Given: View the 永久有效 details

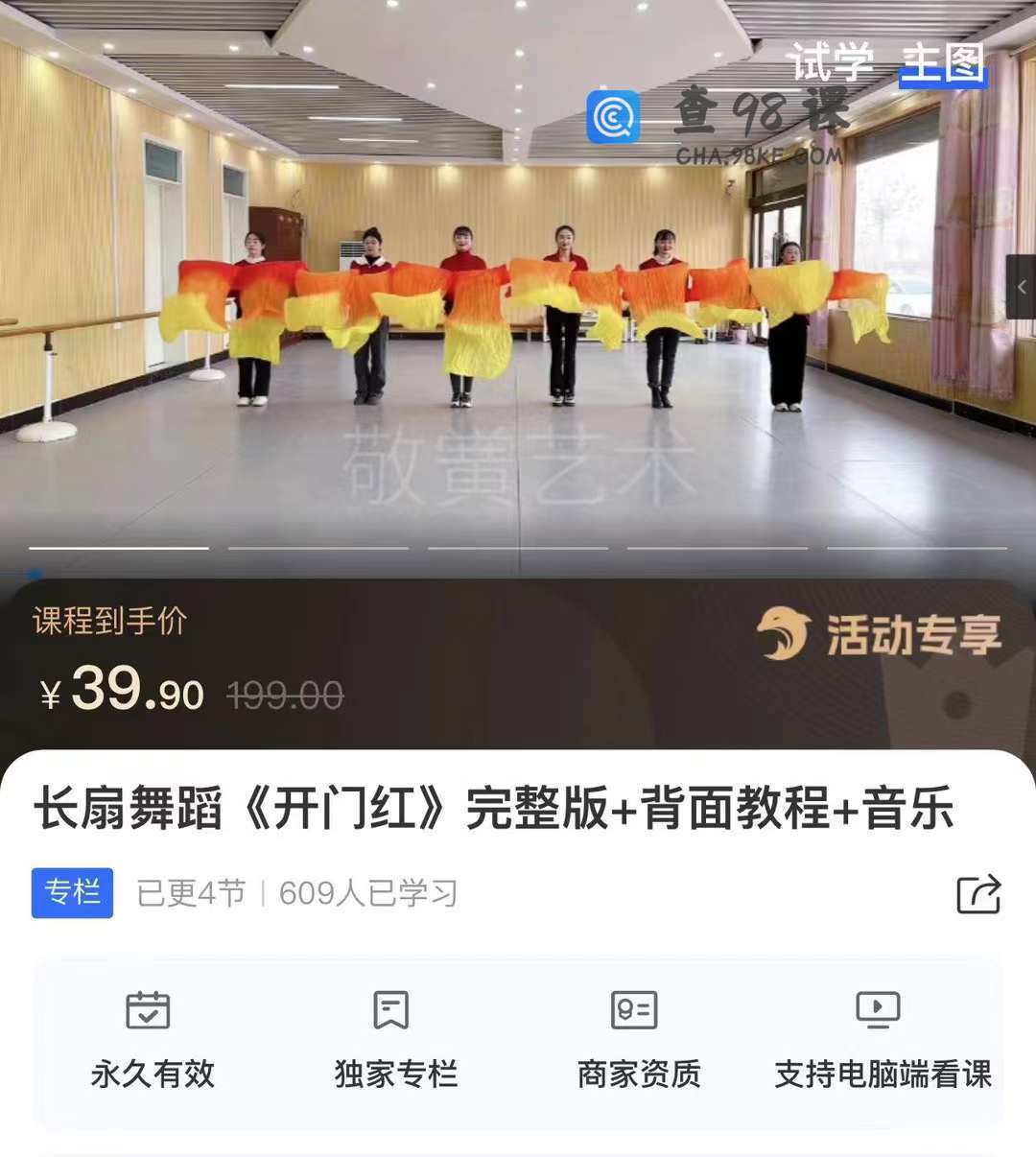Looking at the screenshot, I should point(152,1040).
